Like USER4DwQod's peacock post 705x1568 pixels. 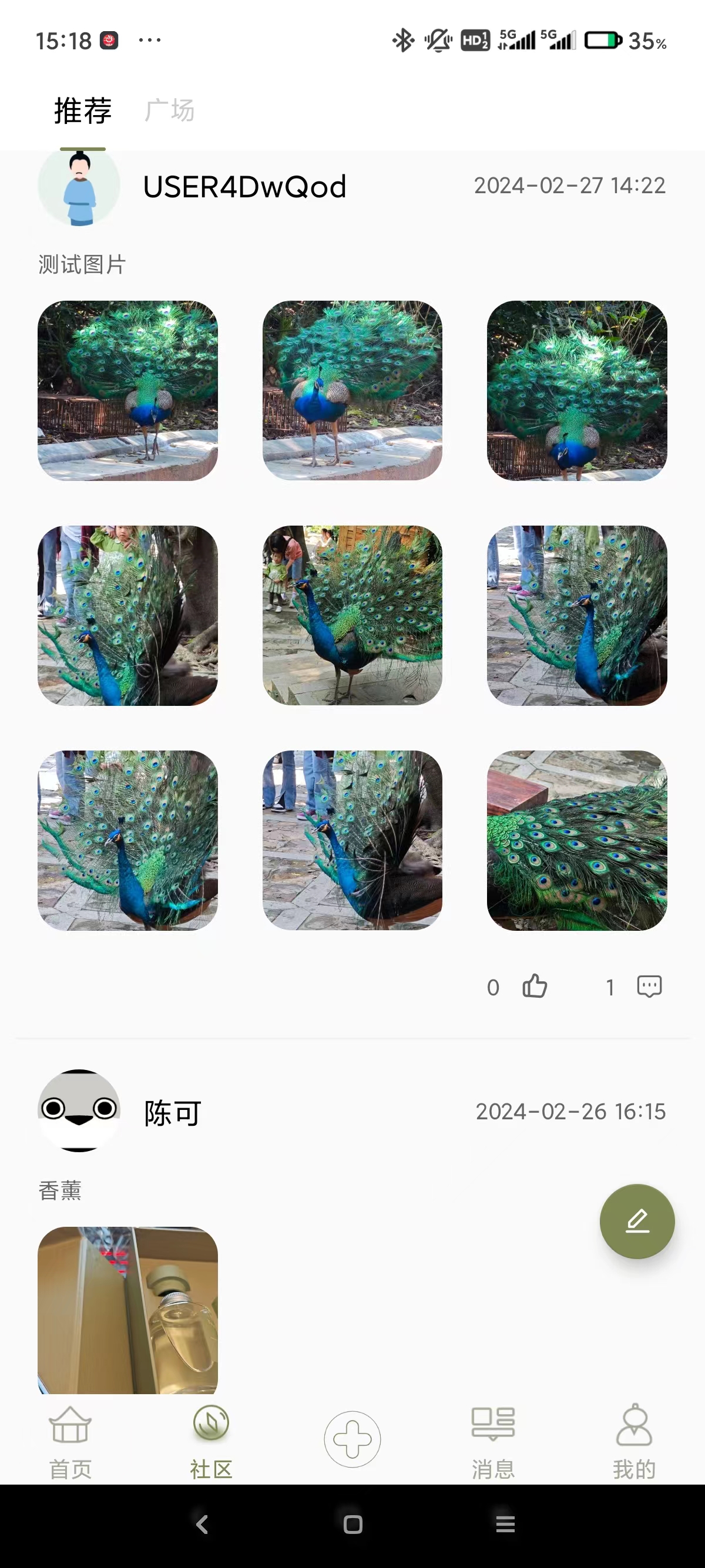[535, 986]
